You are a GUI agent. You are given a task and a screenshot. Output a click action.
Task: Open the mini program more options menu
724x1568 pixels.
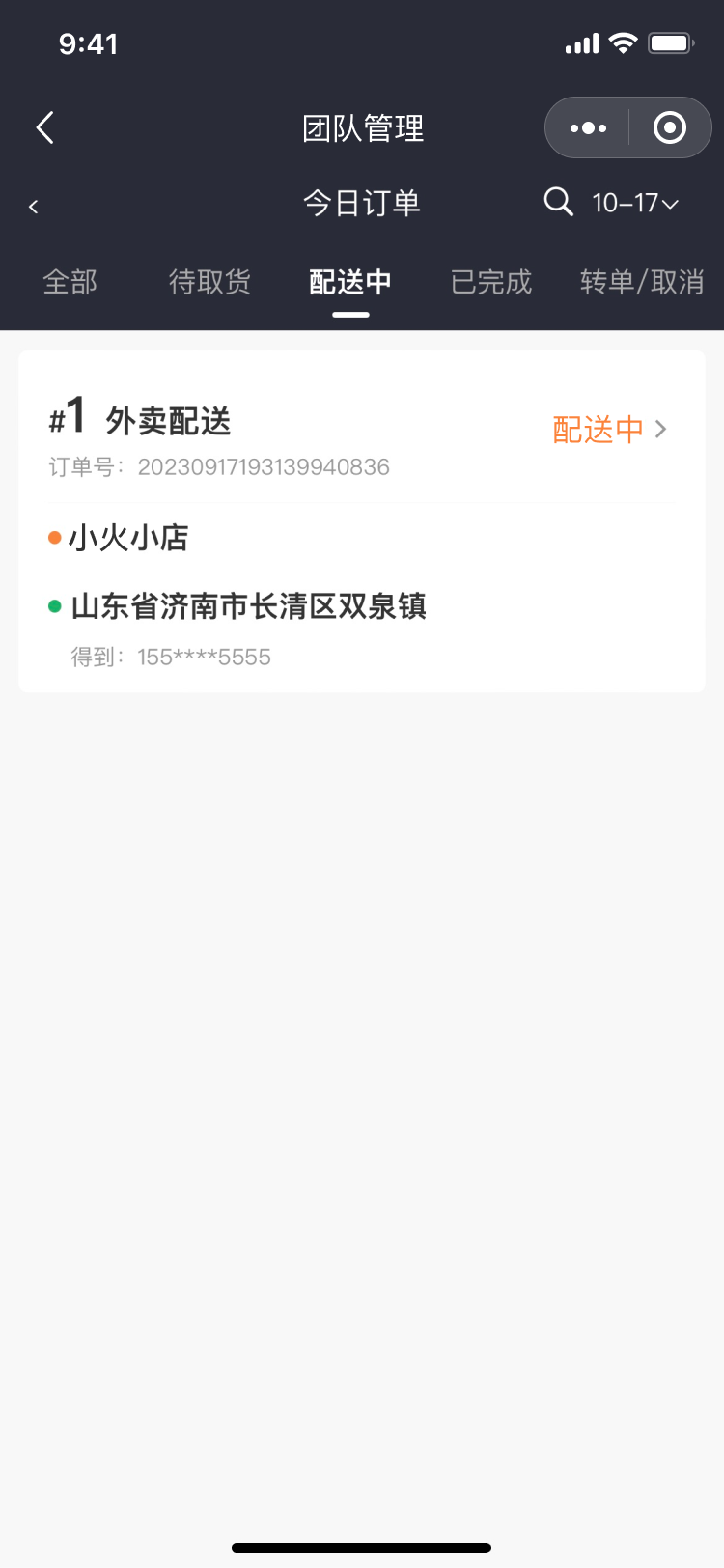tap(588, 127)
